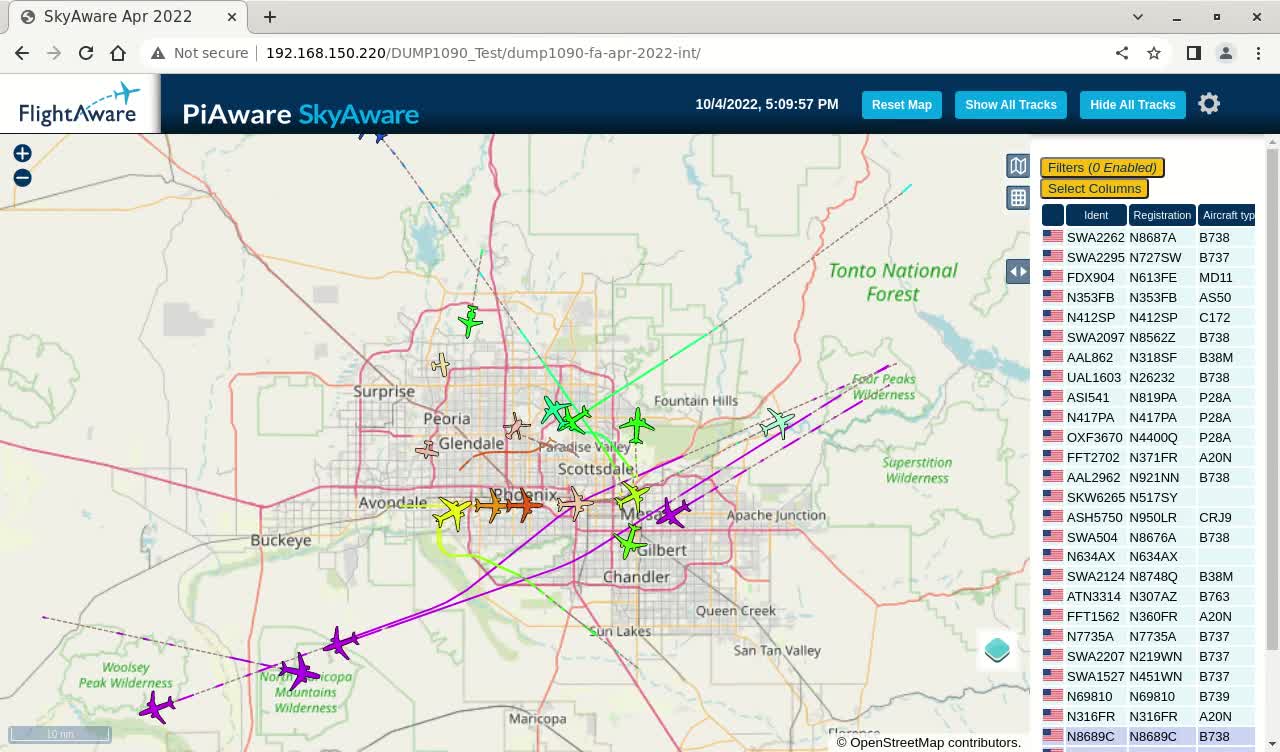This screenshot has width=1280, height=752.
Task: Select the ATN3314 aircraft row
Action: click(1093, 597)
